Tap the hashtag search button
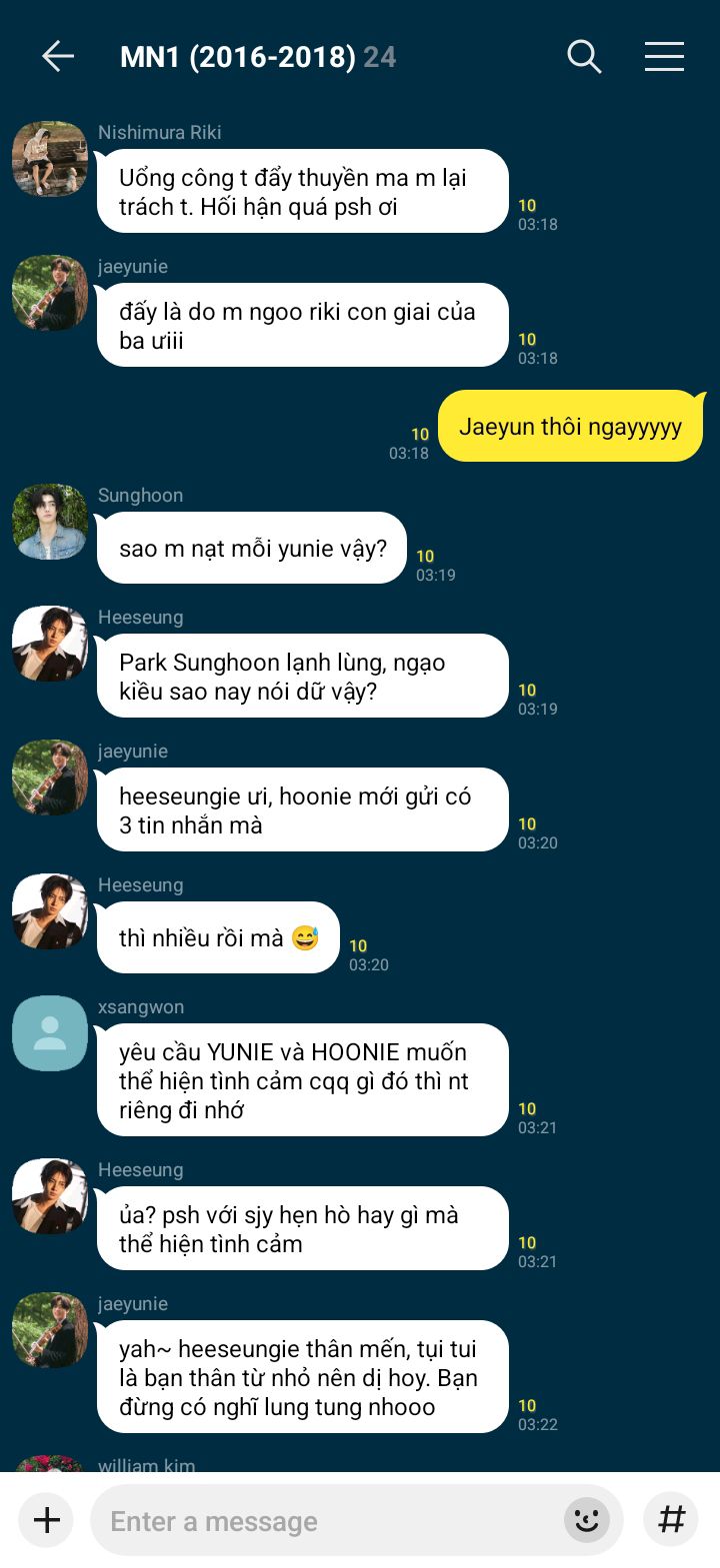 click(x=671, y=1520)
